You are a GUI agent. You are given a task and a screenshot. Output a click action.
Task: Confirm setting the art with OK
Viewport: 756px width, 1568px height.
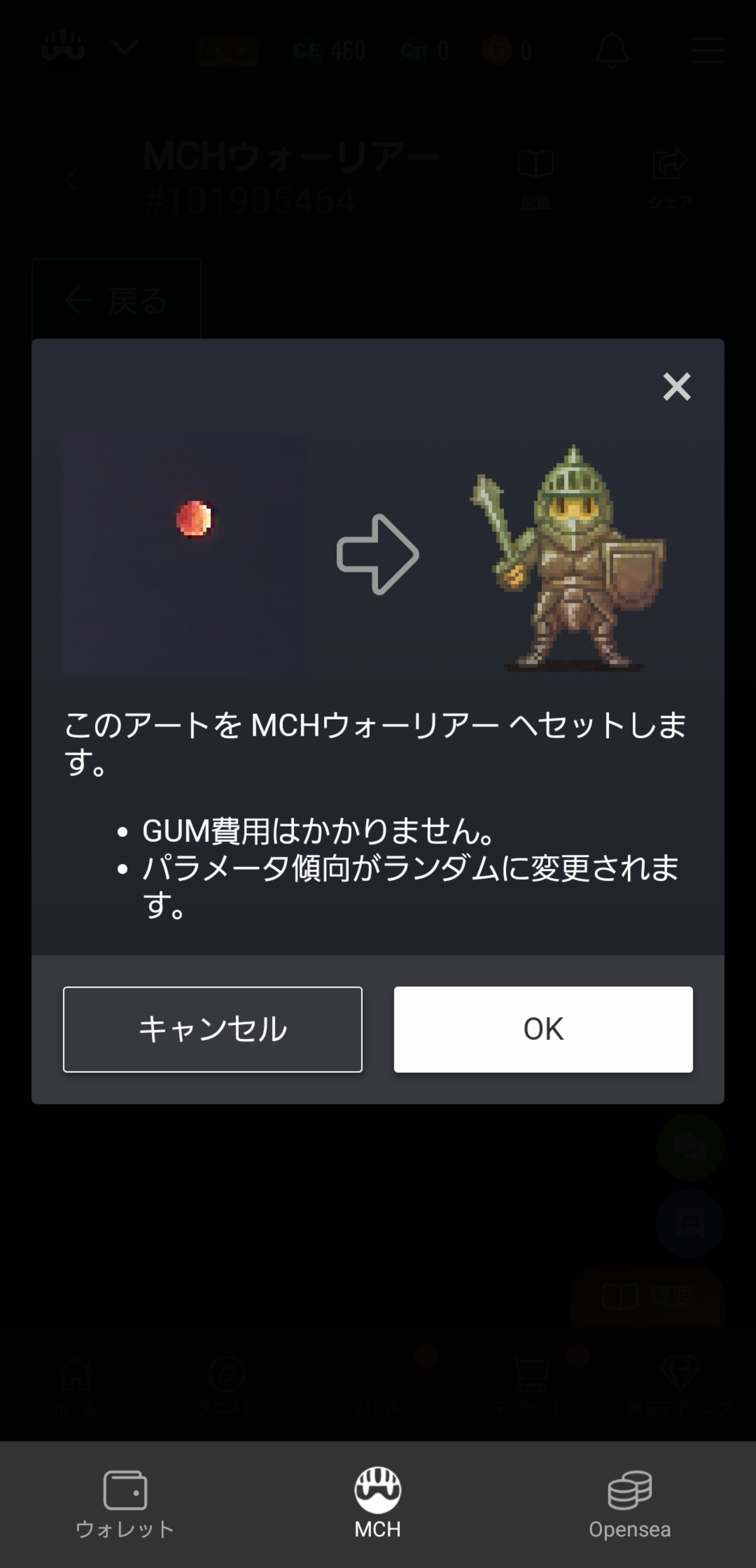tap(543, 1029)
